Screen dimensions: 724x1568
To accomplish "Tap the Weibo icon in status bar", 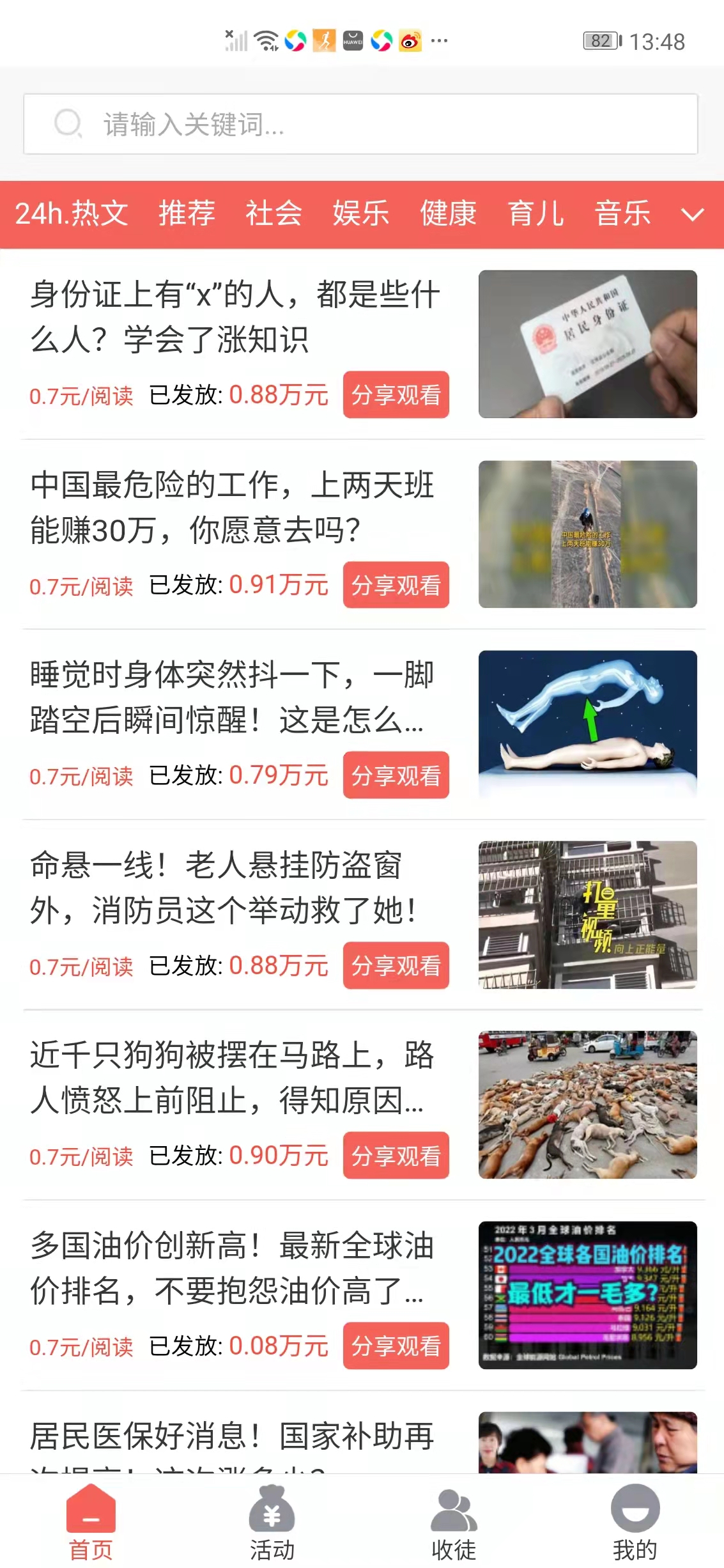I will coord(410,41).
